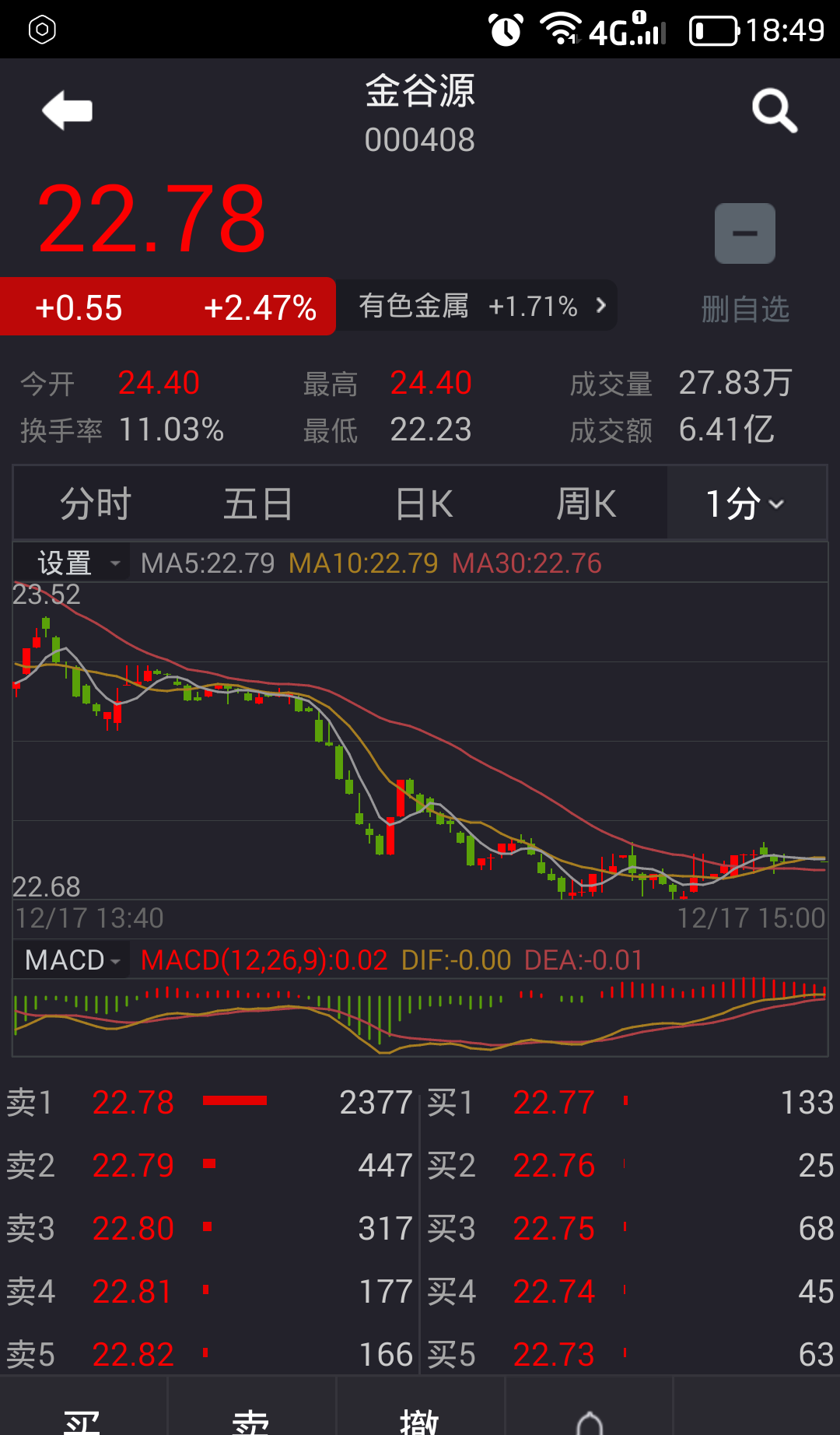Open the 有色金属 sector details
This screenshot has width=840, height=1435.
(x=477, y=306)
